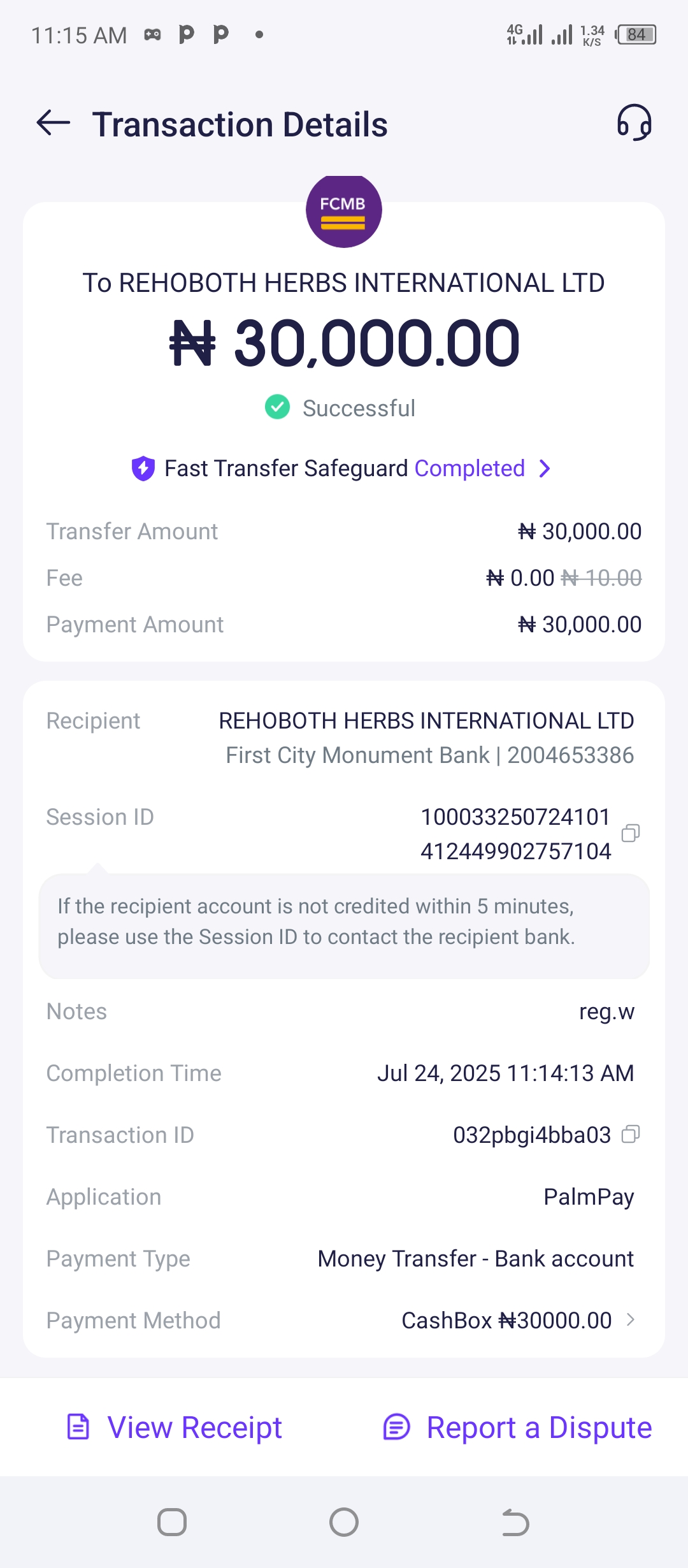The image size is (688, 1568).
Task: Copy the Session ID
Action: (x=630, y=833)
